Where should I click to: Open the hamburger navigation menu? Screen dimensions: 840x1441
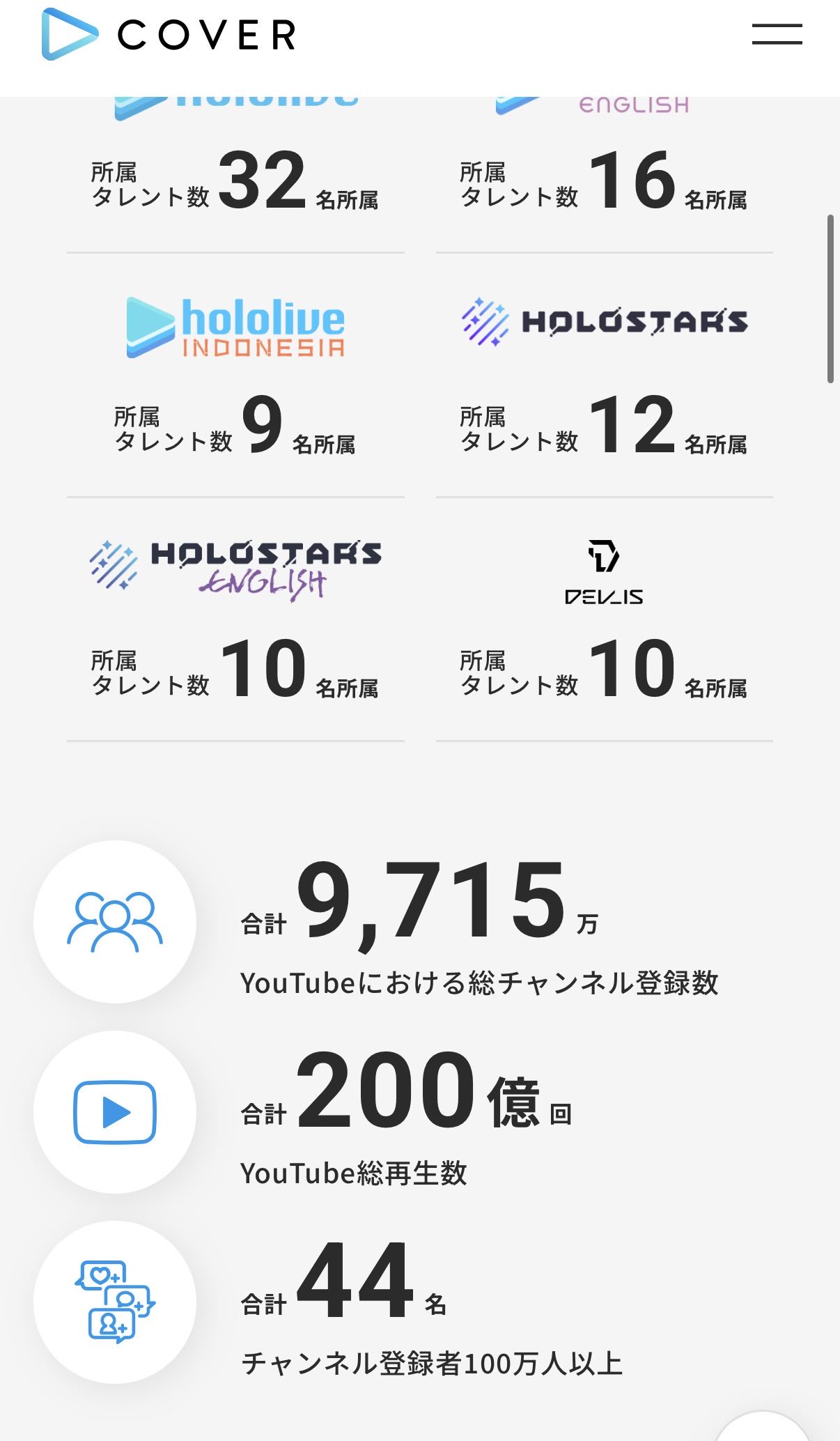(777, 34)
